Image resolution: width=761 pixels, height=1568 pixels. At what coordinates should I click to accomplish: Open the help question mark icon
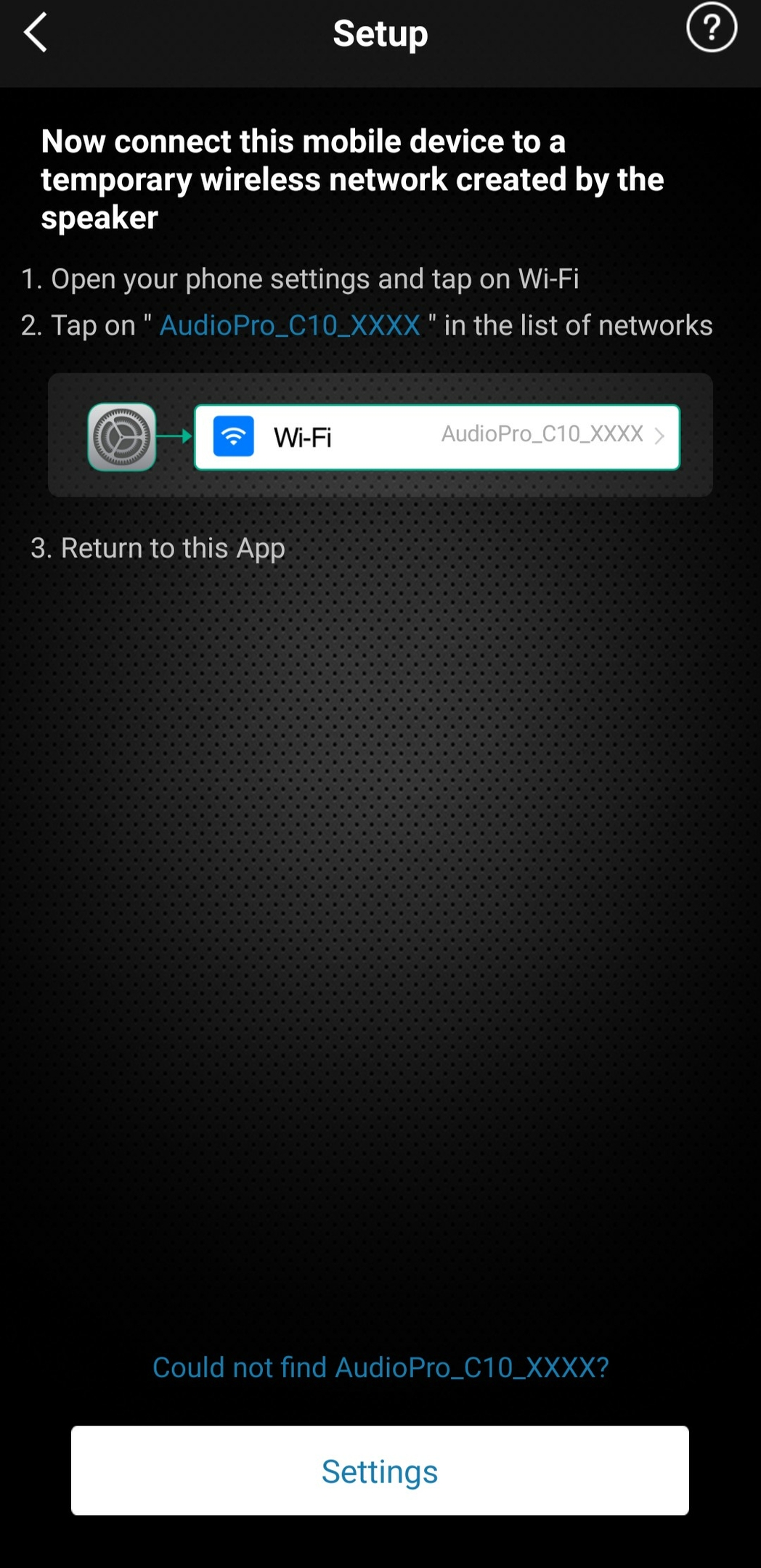pos(711,28)
